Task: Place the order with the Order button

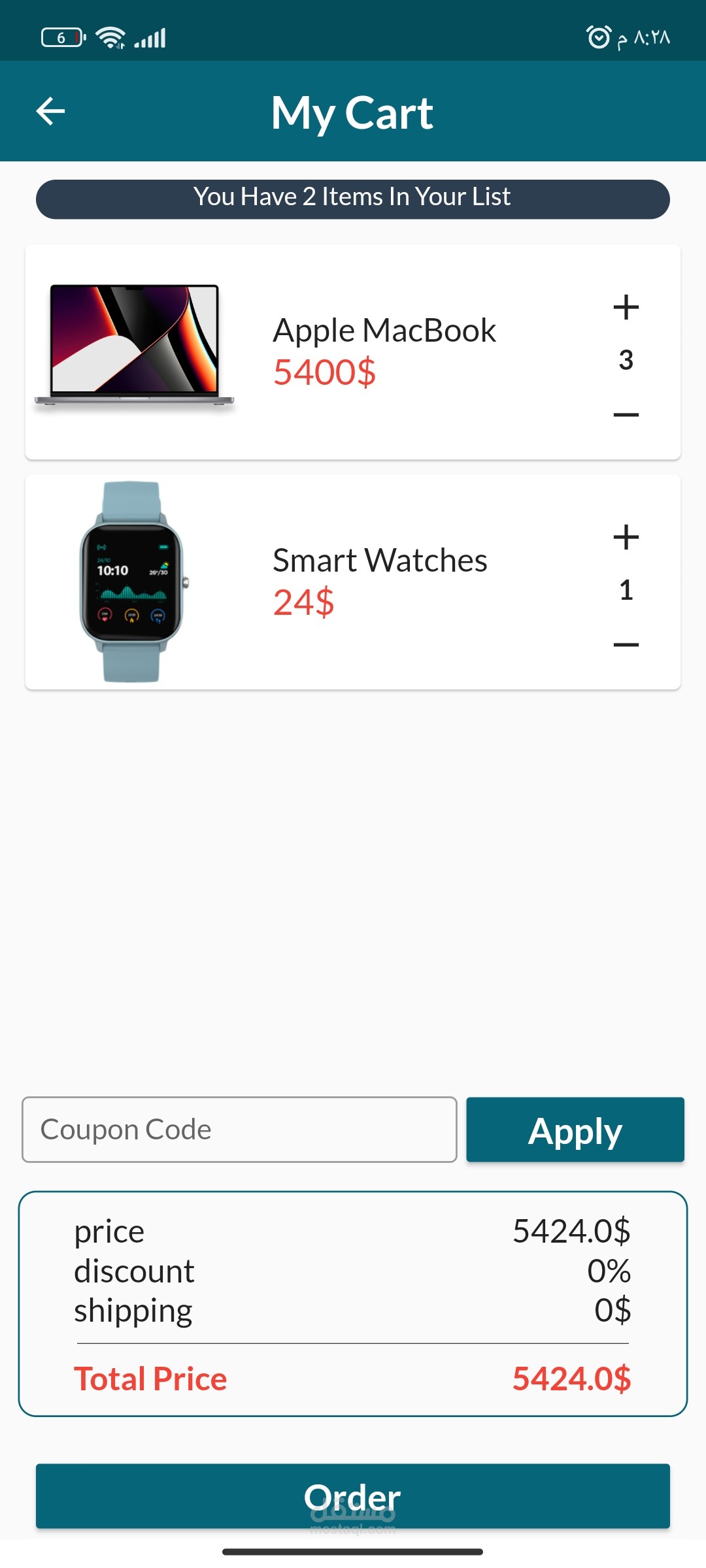Action: (353, 1496)
